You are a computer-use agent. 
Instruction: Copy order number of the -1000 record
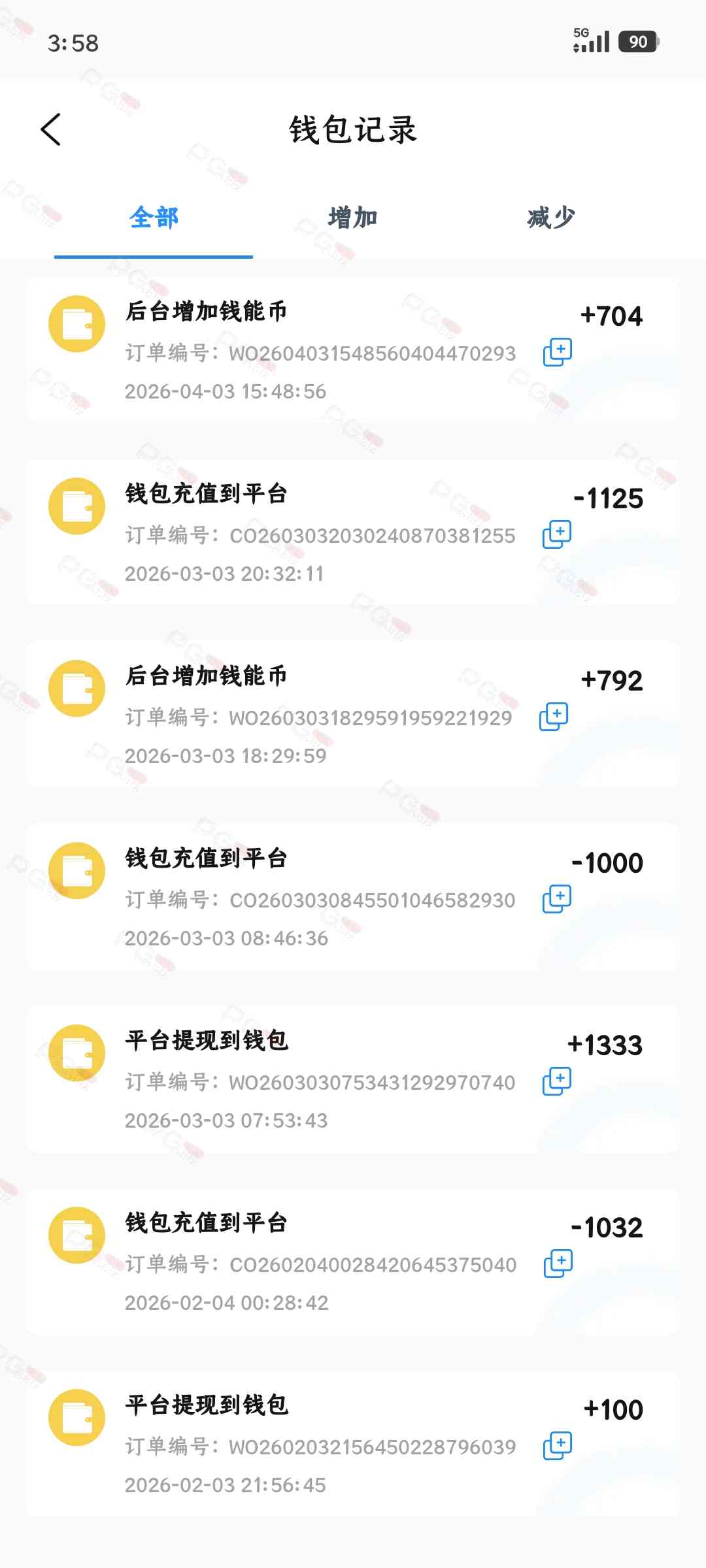pyautogui.click(x=557, y=899)
